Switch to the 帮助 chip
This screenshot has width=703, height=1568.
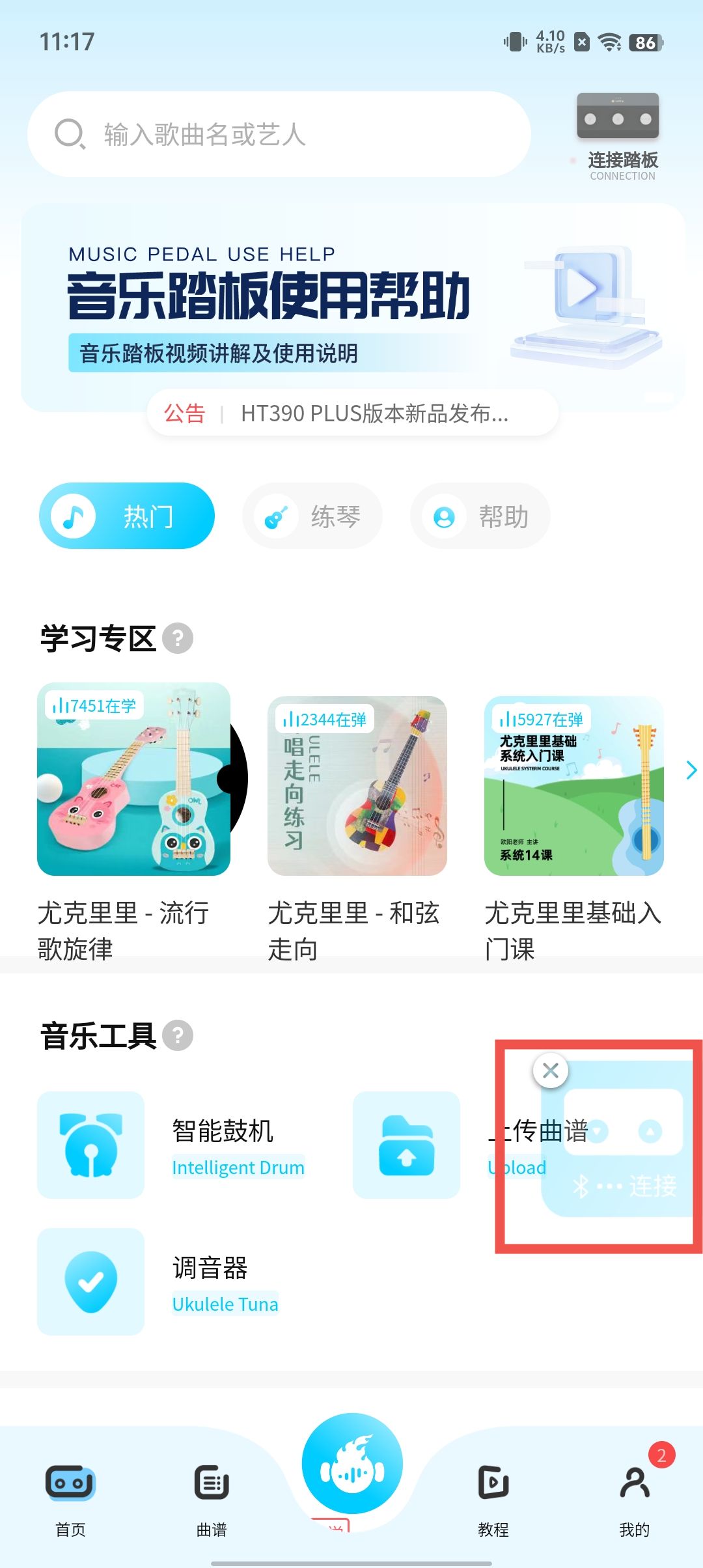pyautogui.click(x=480, y=516)
